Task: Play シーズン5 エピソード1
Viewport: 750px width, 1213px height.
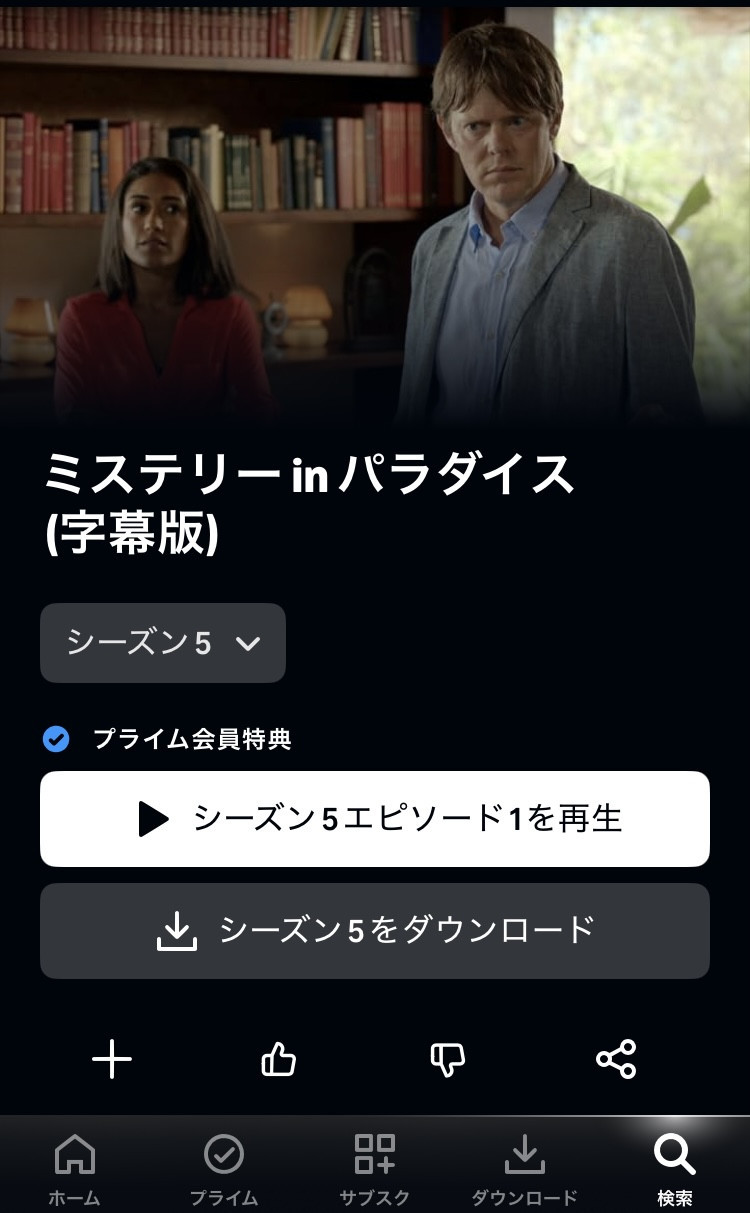Action: [x=375, y=819]
